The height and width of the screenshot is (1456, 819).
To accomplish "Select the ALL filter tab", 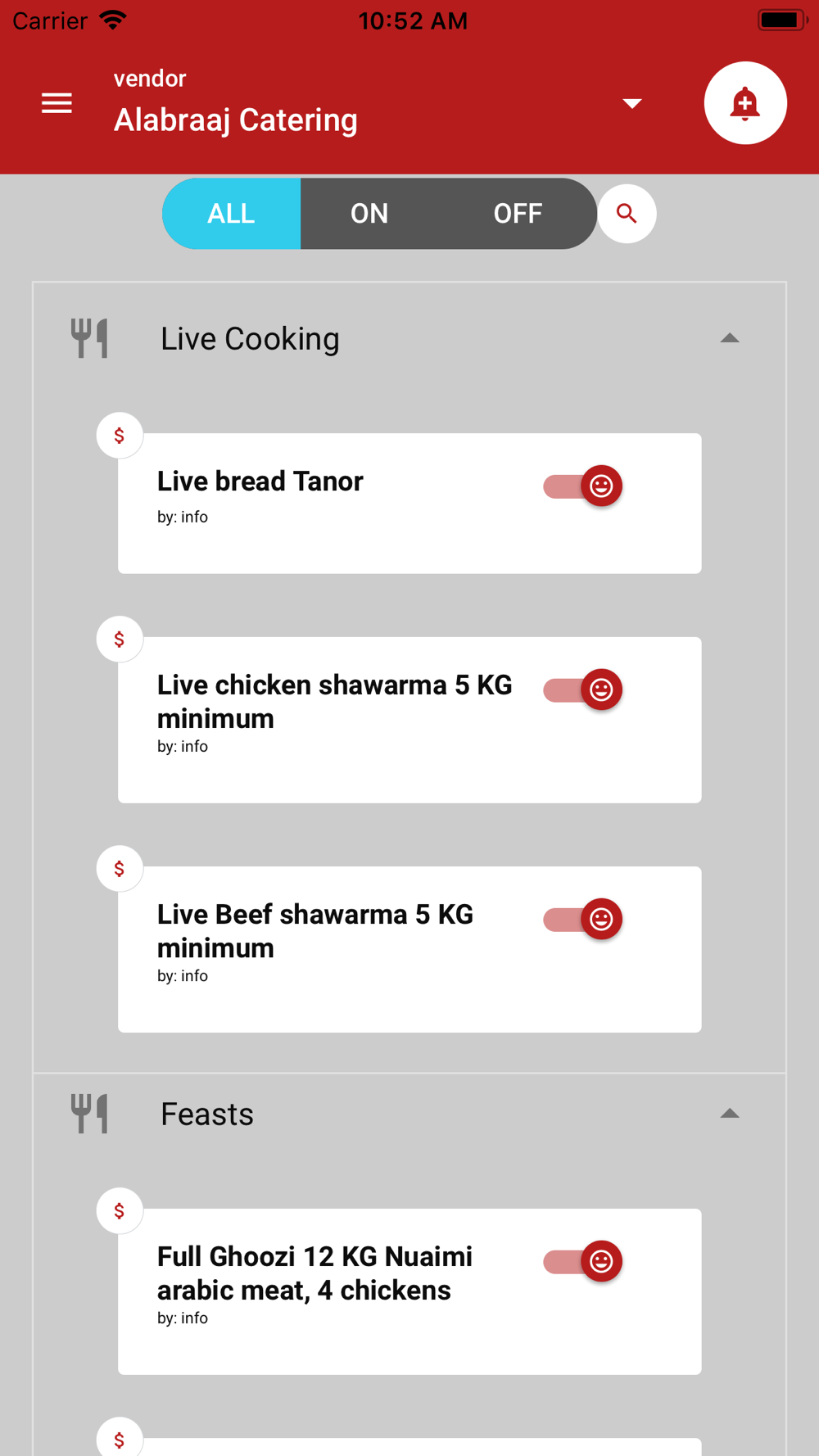I will click(232, 214).
